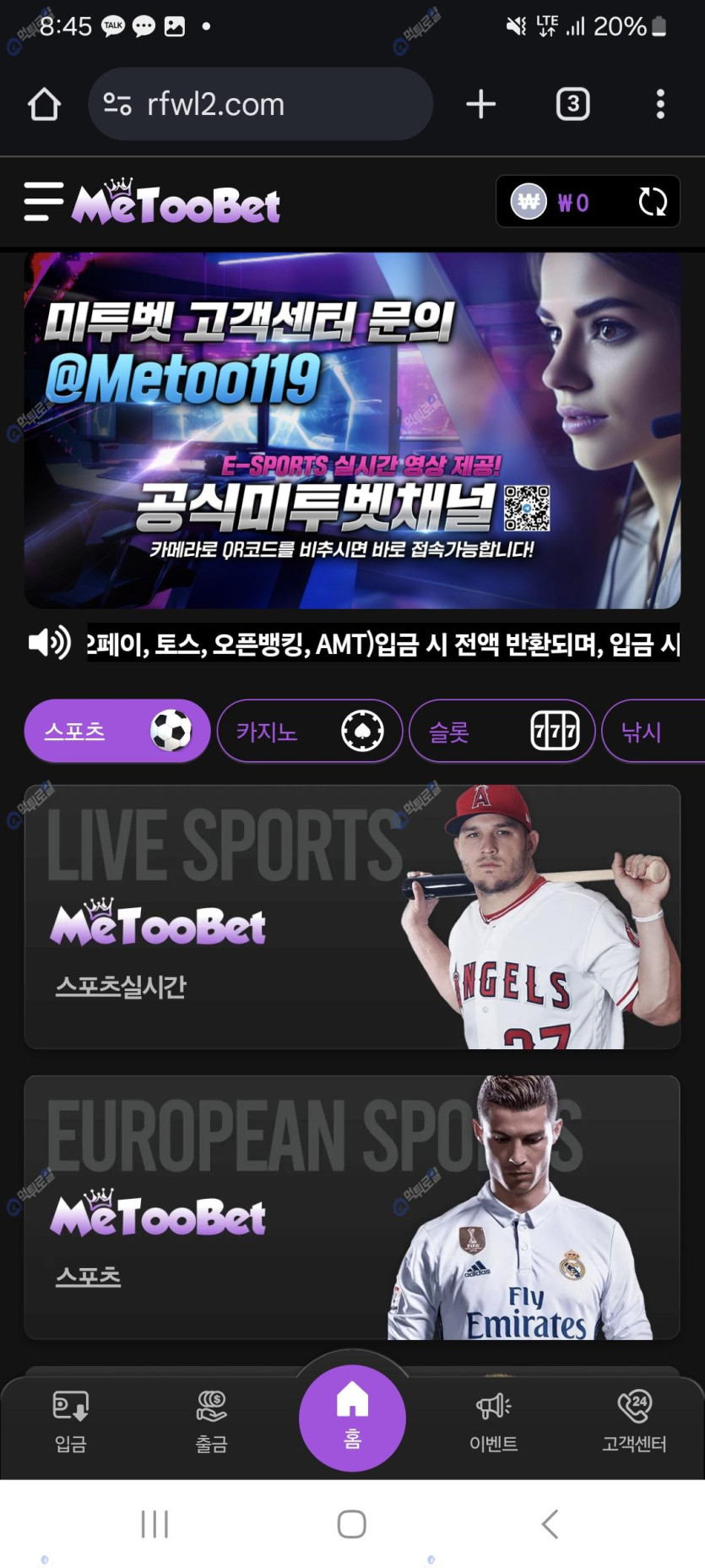Open the browser home page
This screenshot has width=705, height=1568.
[x=44, y=105]
